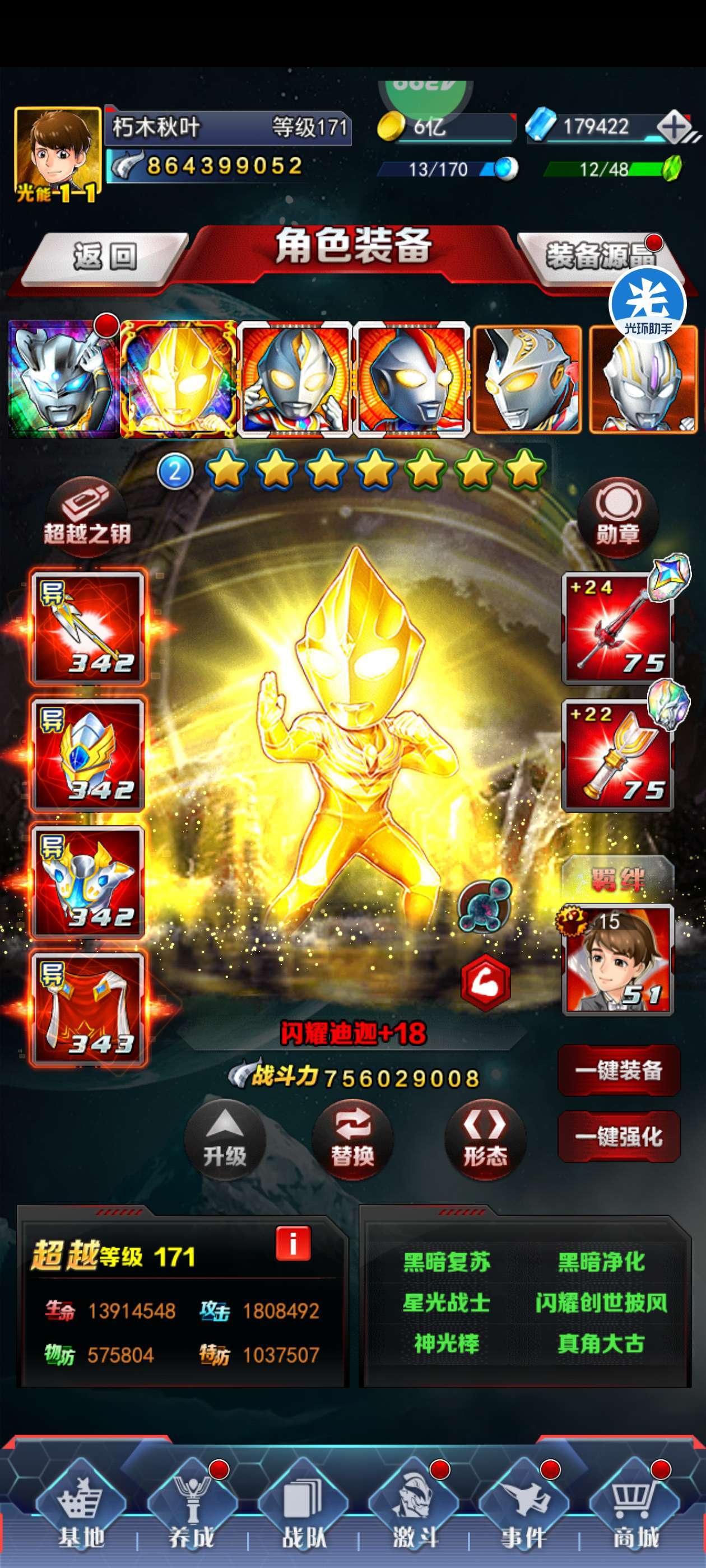Image resolution: width=706 pixels, height=1568 pixels.
Task: Open 超越之钥 feature
Action: coord(86,517)
